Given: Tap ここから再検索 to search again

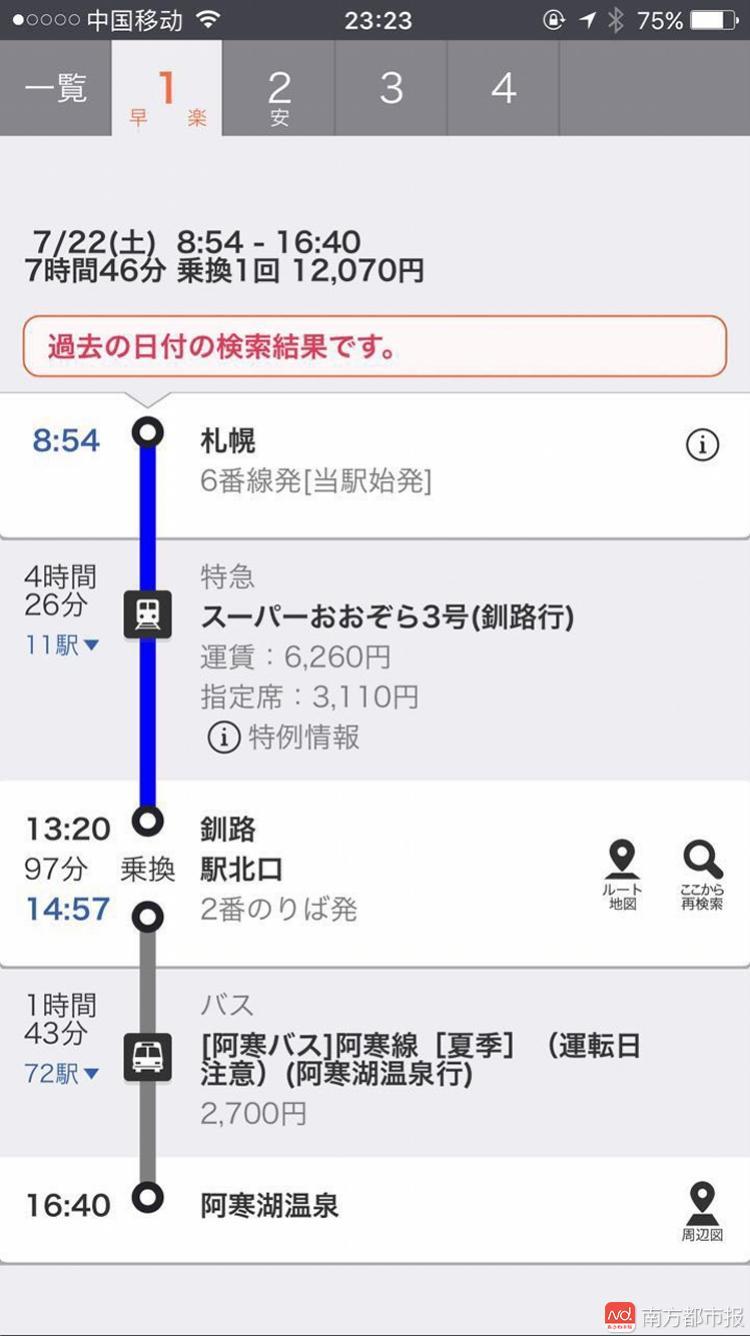Looking at the screenshot, I should 702,874.
